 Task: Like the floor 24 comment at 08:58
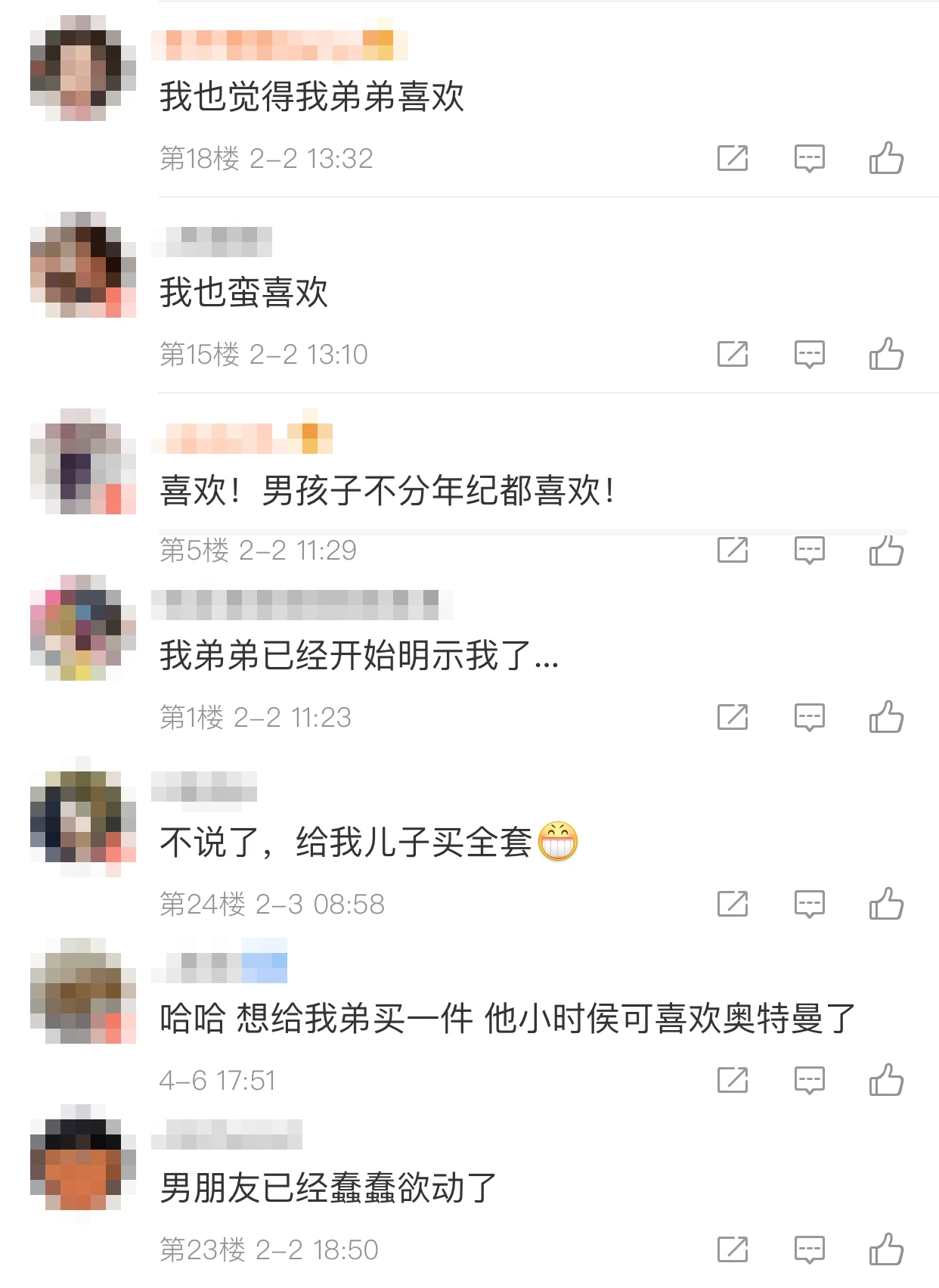(886, 904)
